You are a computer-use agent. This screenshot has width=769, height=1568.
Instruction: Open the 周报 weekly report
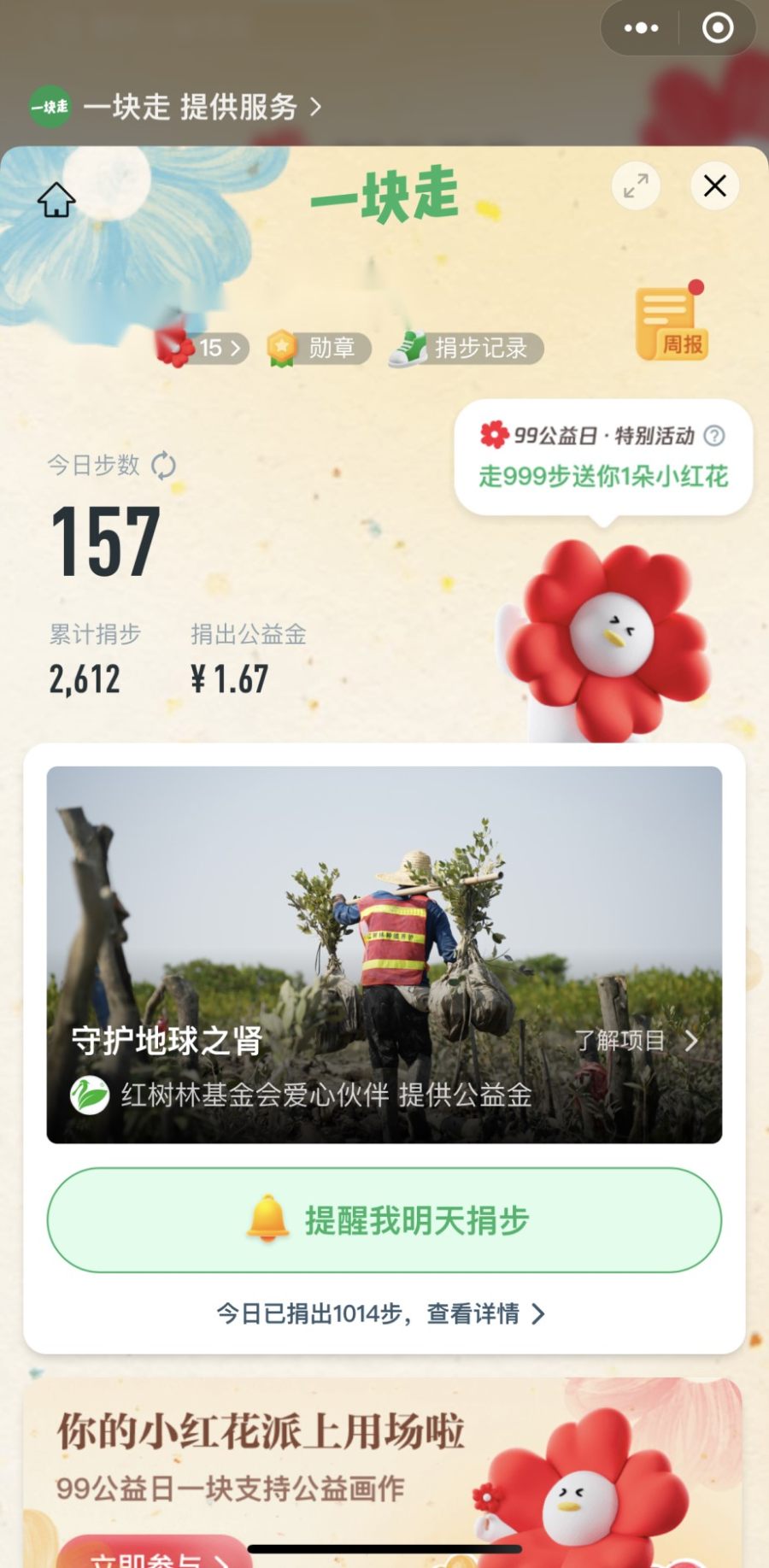(672, 325)
